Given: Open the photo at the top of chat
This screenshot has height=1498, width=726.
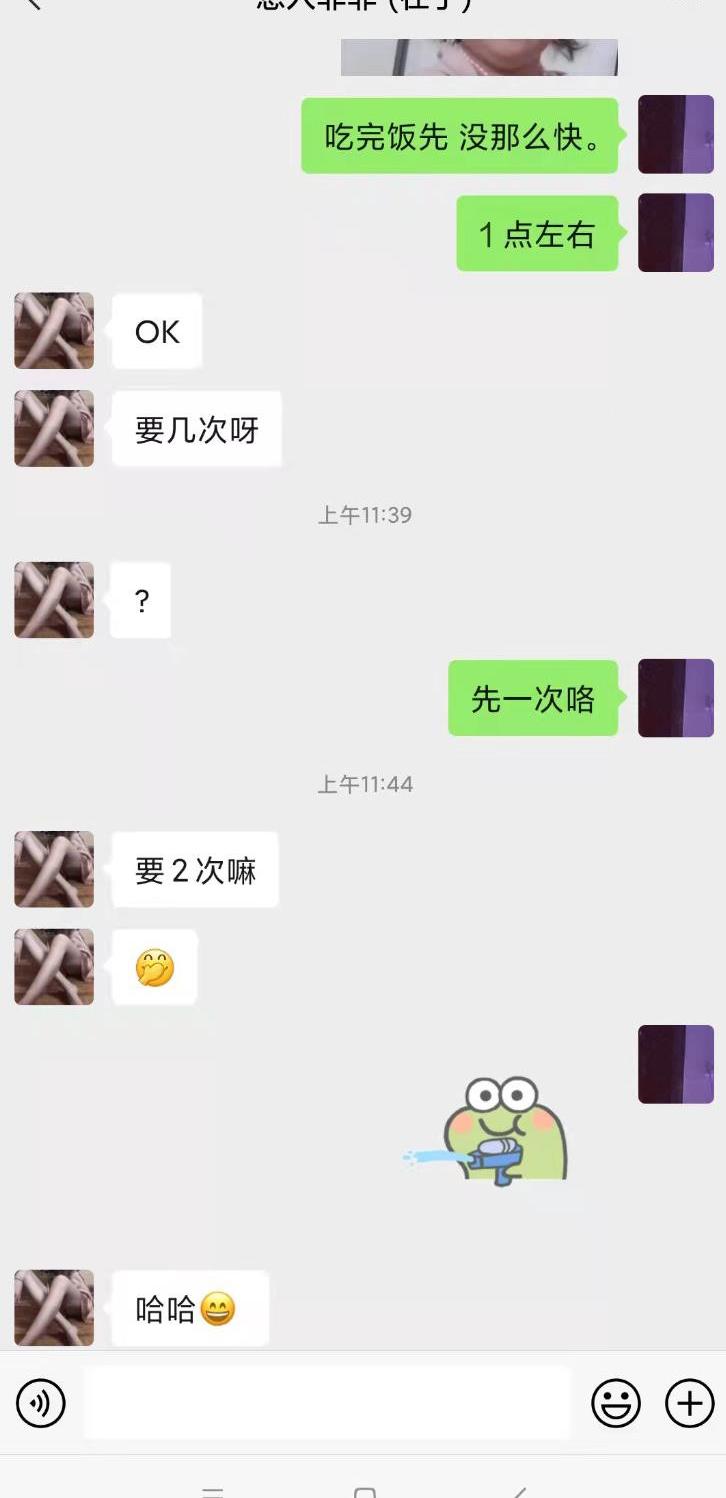Looking at the screenshot, I should click(480, 55).
